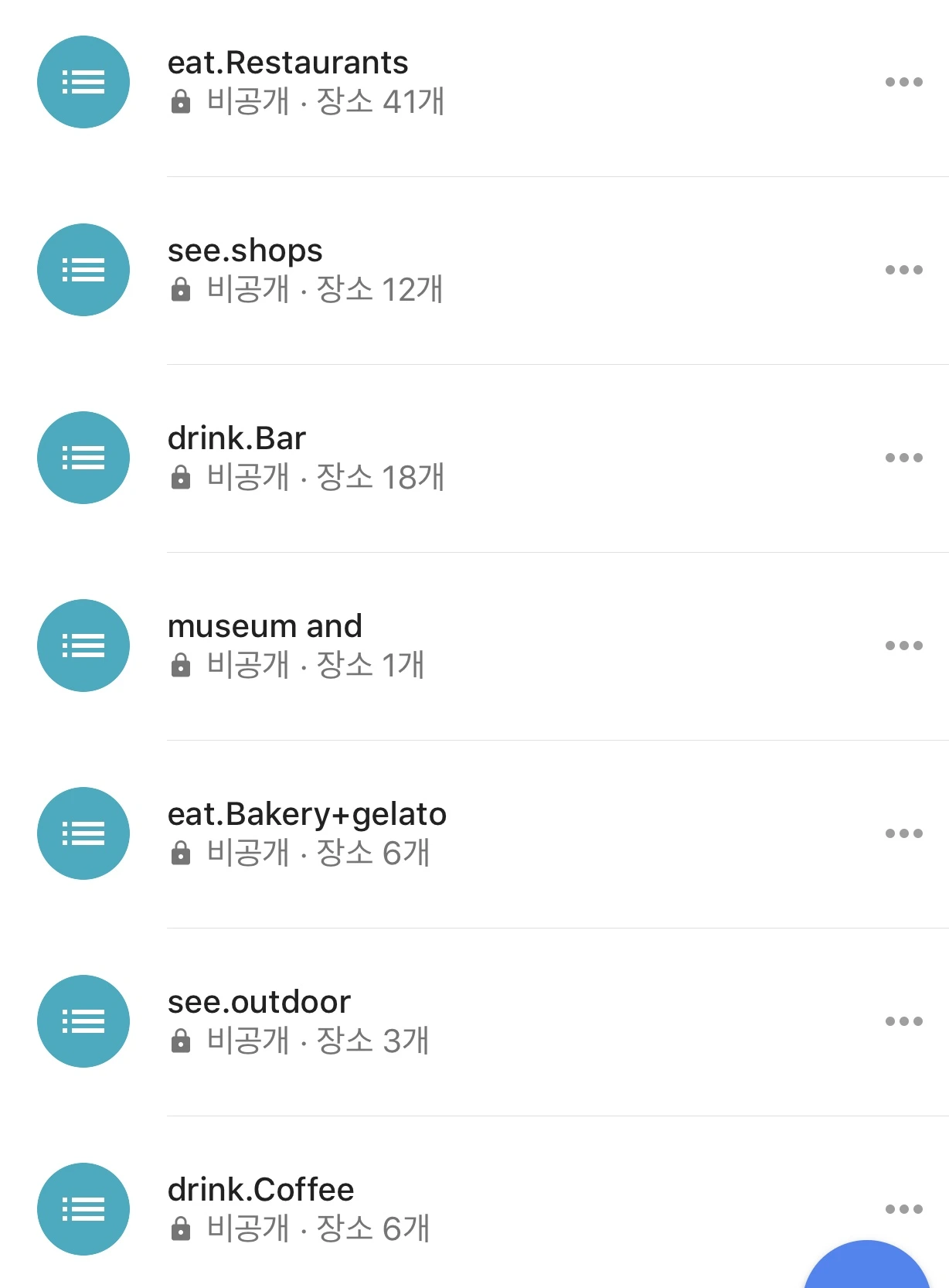Open the see.outdoor list
The height and width of the screenshot is (1288, 949).
259,1021
